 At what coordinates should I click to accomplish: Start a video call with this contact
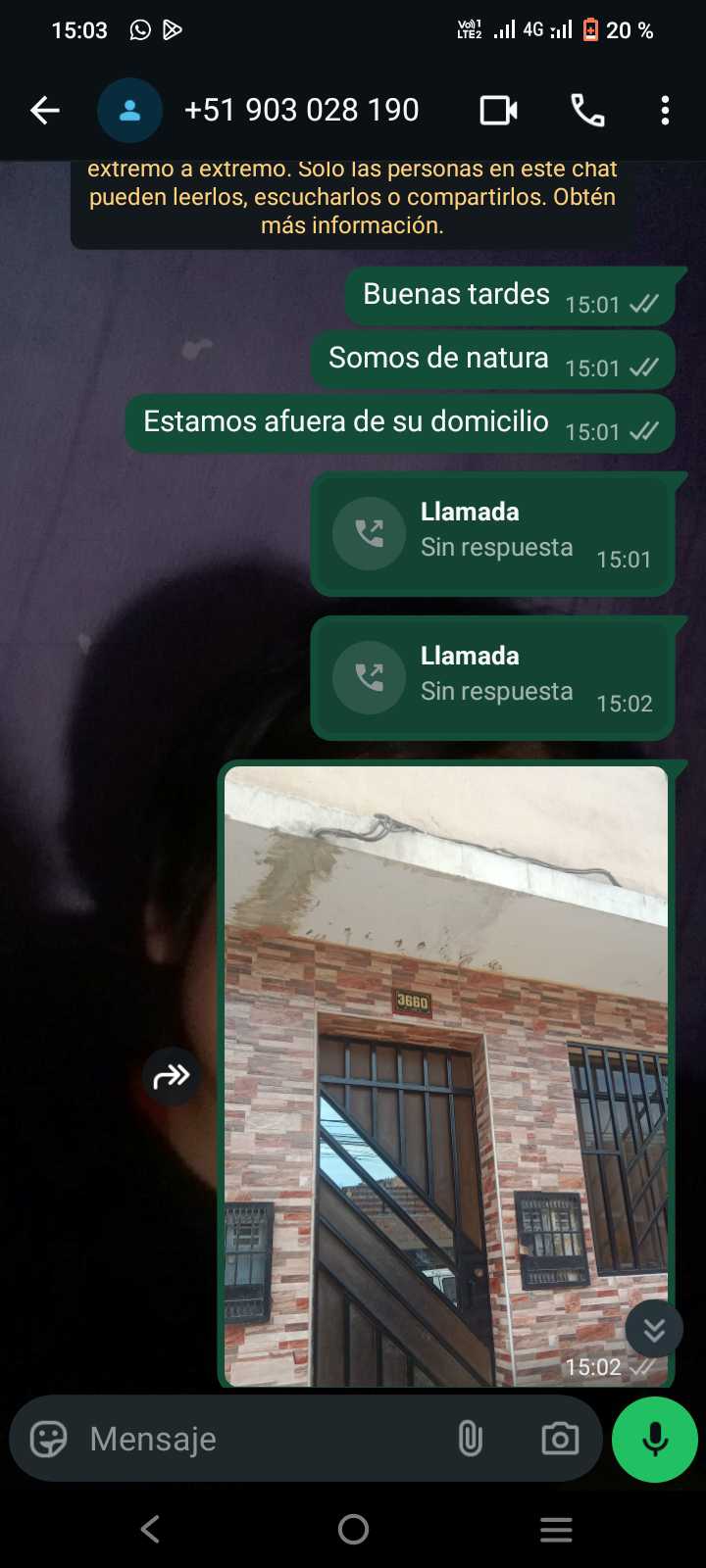498,111
